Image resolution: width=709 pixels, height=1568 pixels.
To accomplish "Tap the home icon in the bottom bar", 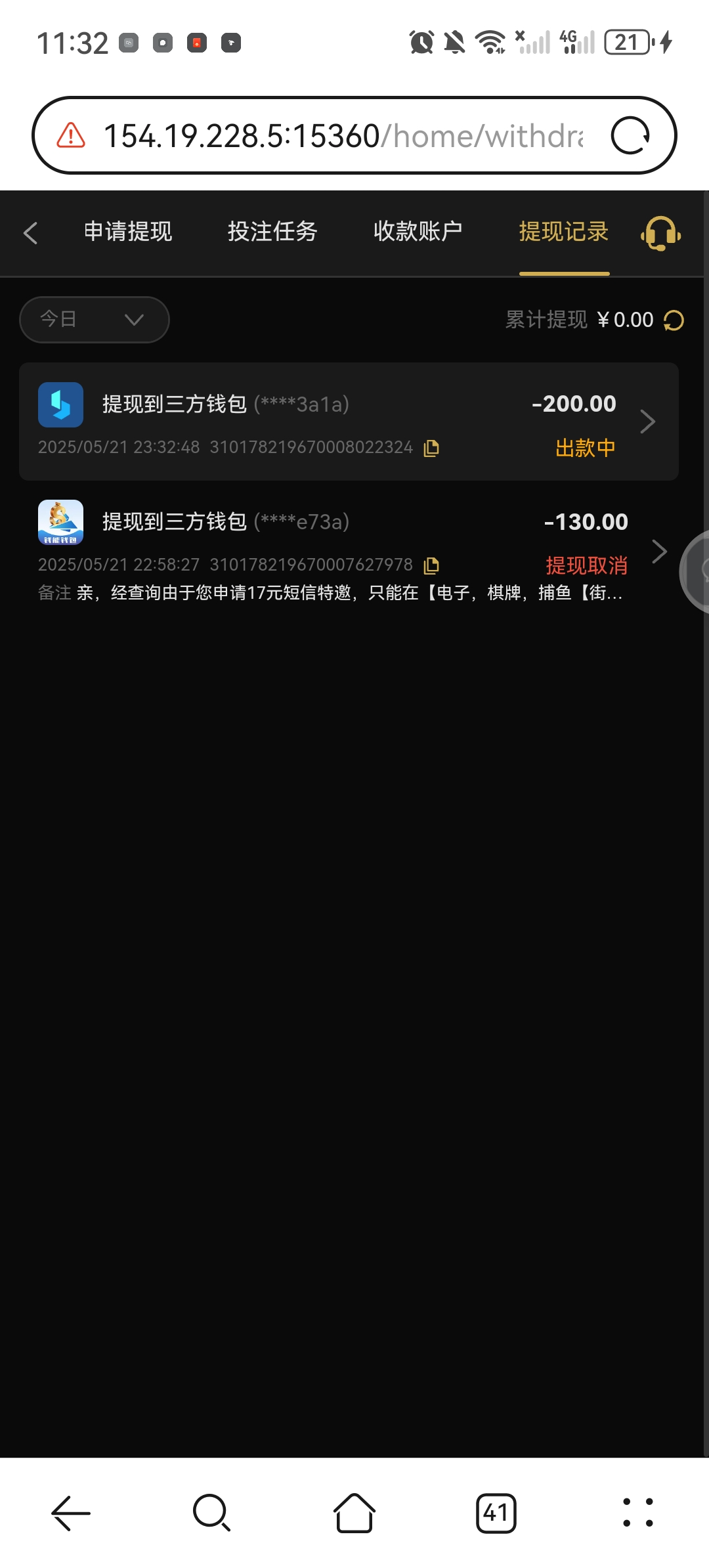I will click(353, 1514).
